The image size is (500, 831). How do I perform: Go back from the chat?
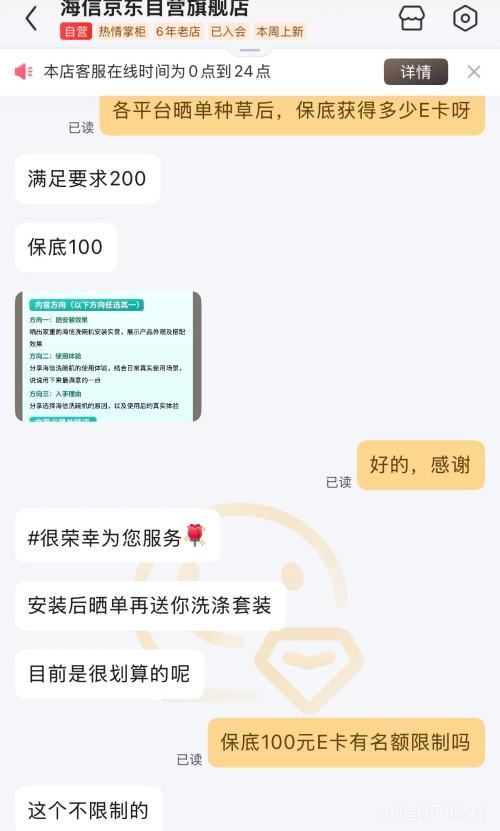pyautogui.click(x=32, y=18)
